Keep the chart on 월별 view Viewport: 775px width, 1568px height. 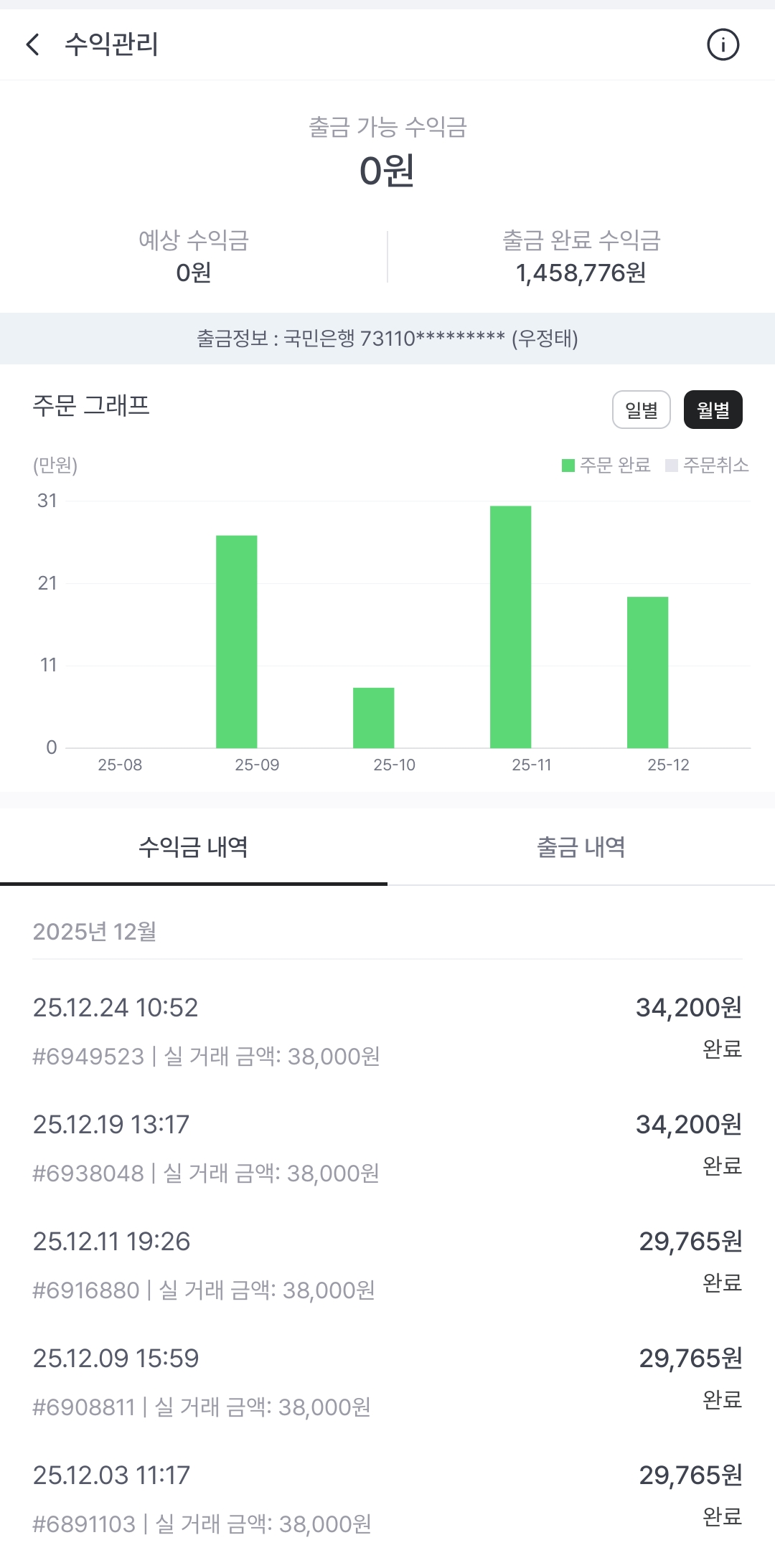713,409
